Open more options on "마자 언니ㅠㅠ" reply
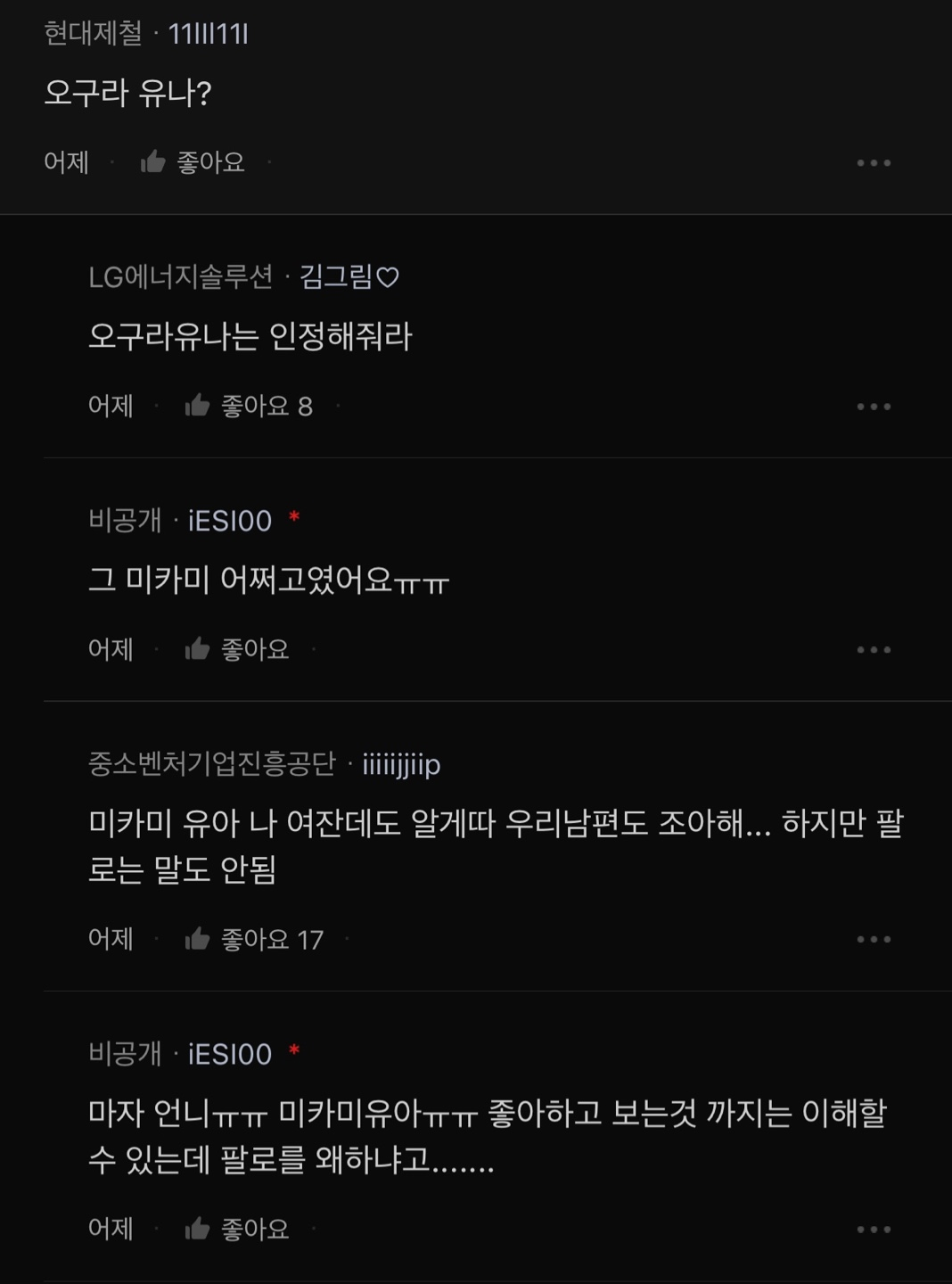The image size is (952, 1284). tap(874, 1230)
